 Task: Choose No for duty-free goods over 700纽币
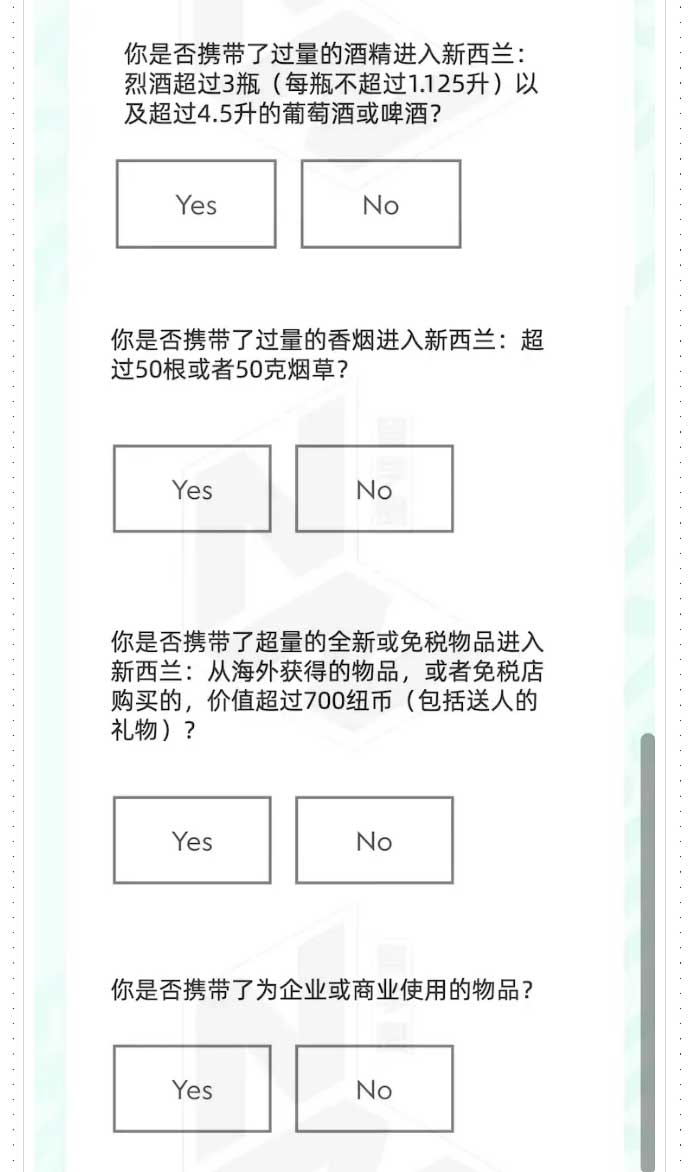click(375, 840)
